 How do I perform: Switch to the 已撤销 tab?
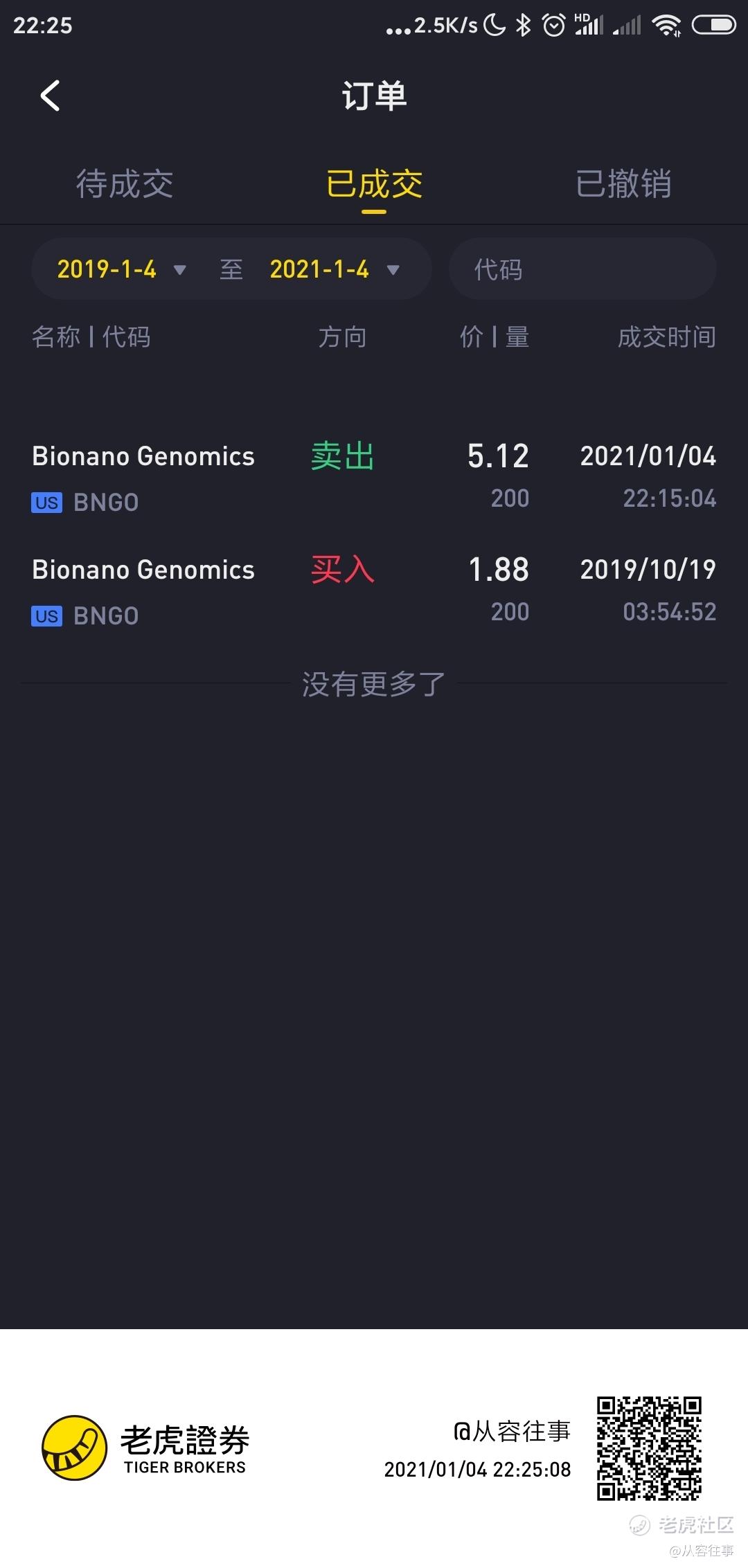click(x=623, y=184)
